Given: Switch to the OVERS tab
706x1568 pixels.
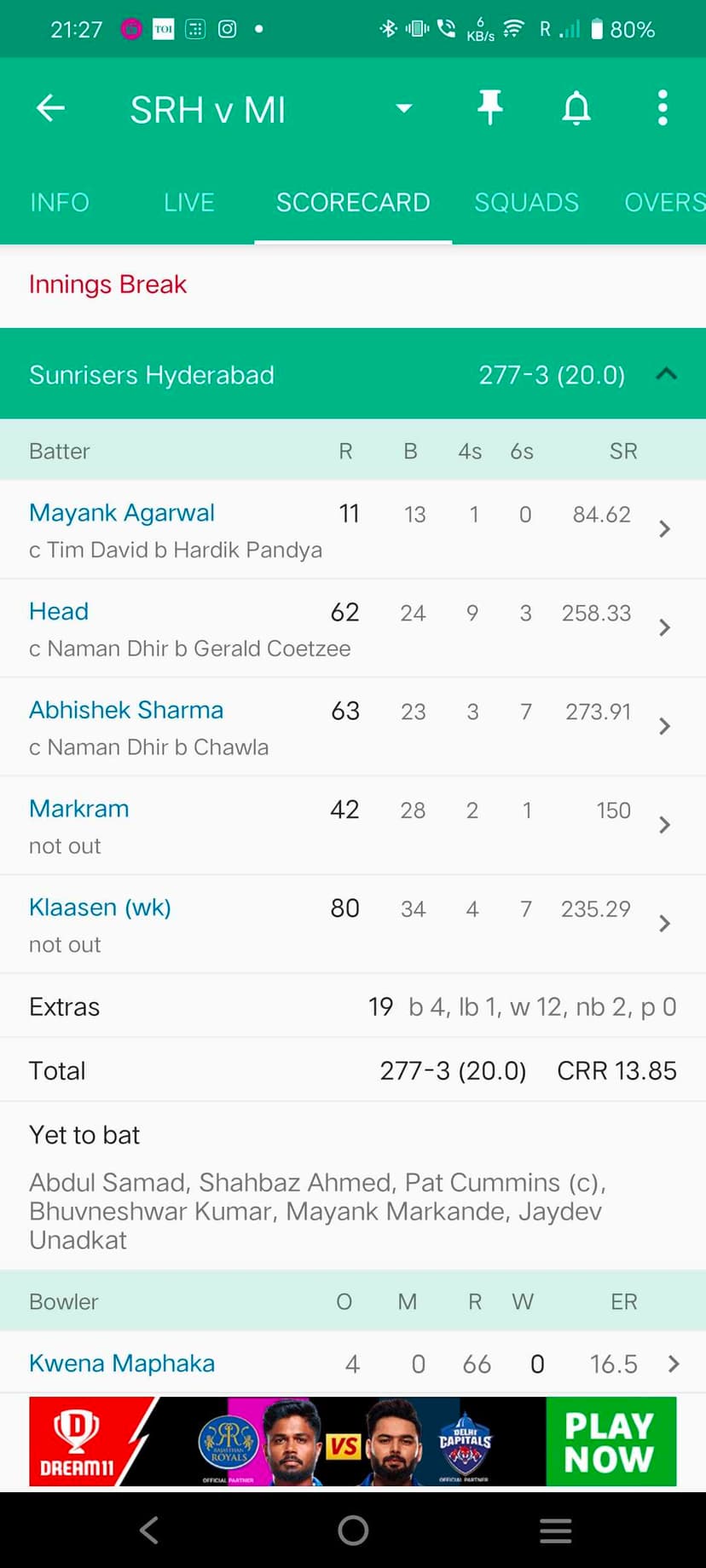Looking at the screenshot, I should [663, 203].
